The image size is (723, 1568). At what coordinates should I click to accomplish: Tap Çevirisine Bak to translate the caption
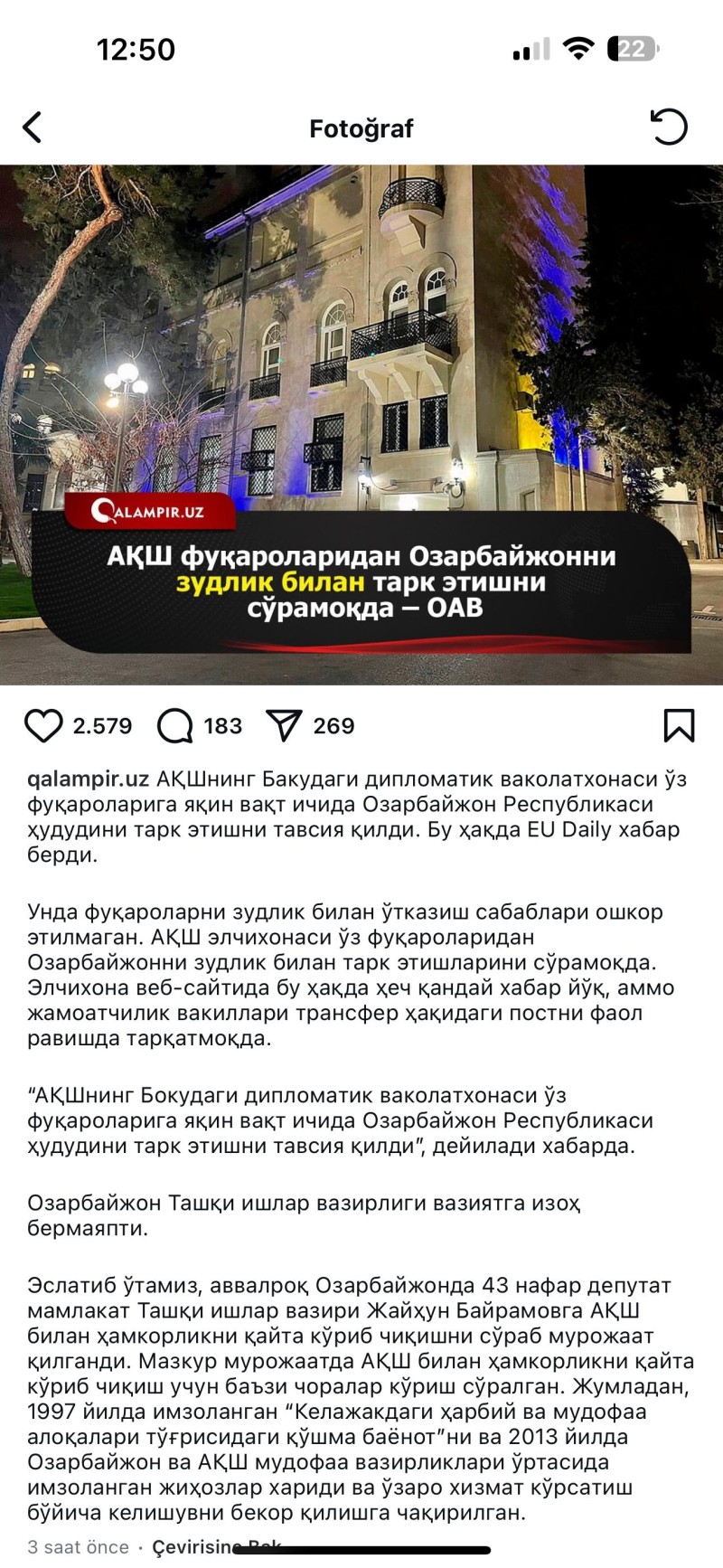point(217,1547)
